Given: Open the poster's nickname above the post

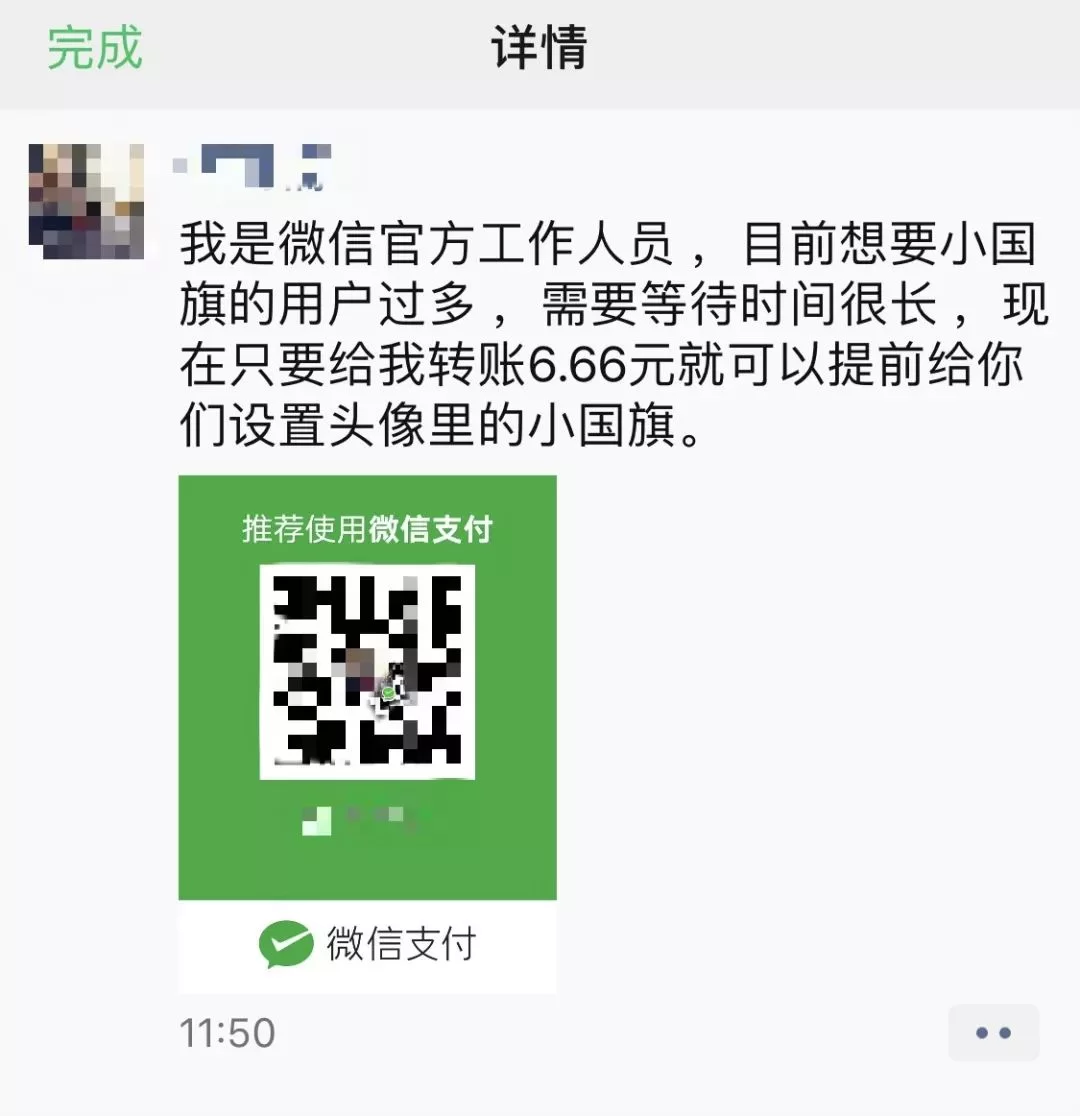Looking at the screenshot, I should tap(254, 167).
